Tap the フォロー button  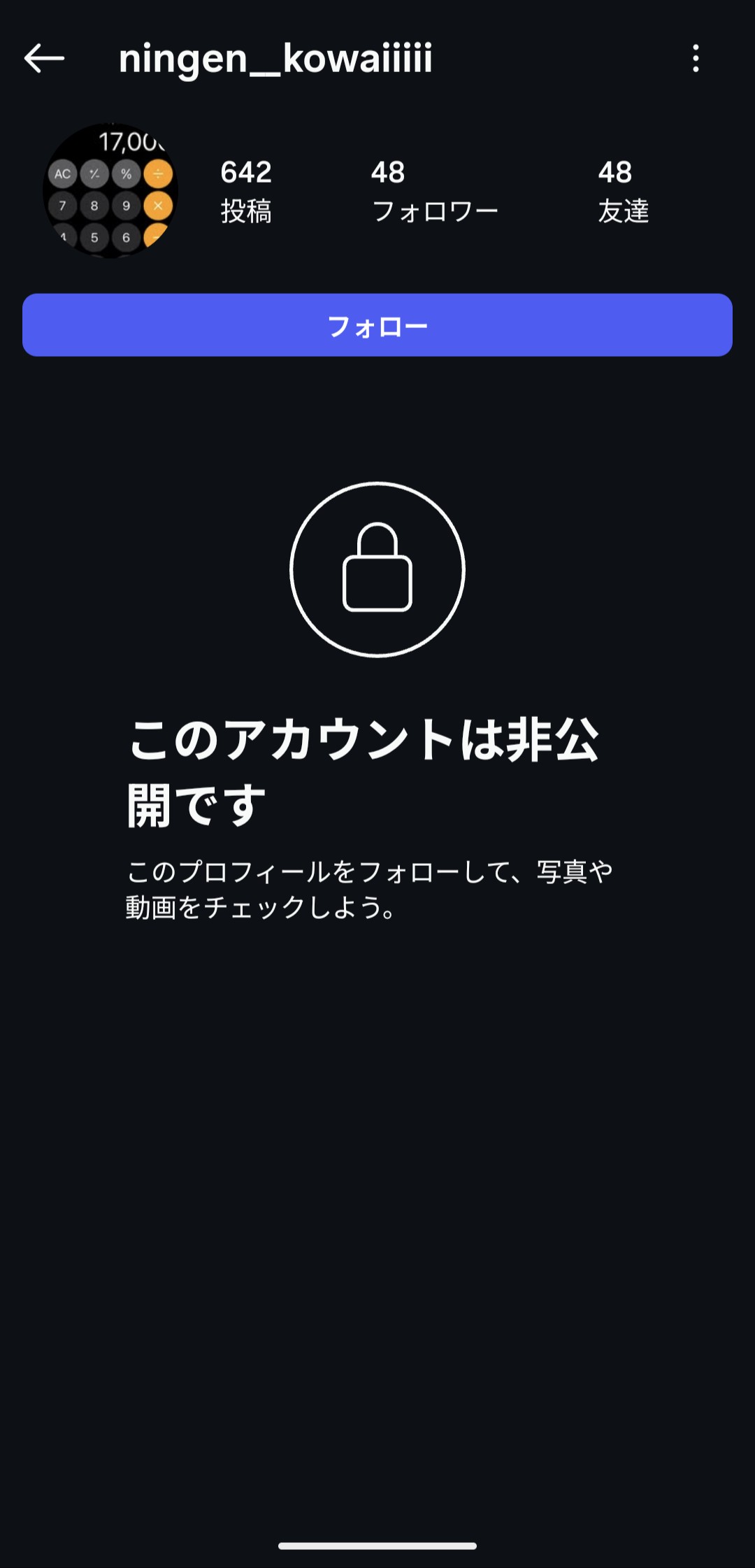point(377,325)
